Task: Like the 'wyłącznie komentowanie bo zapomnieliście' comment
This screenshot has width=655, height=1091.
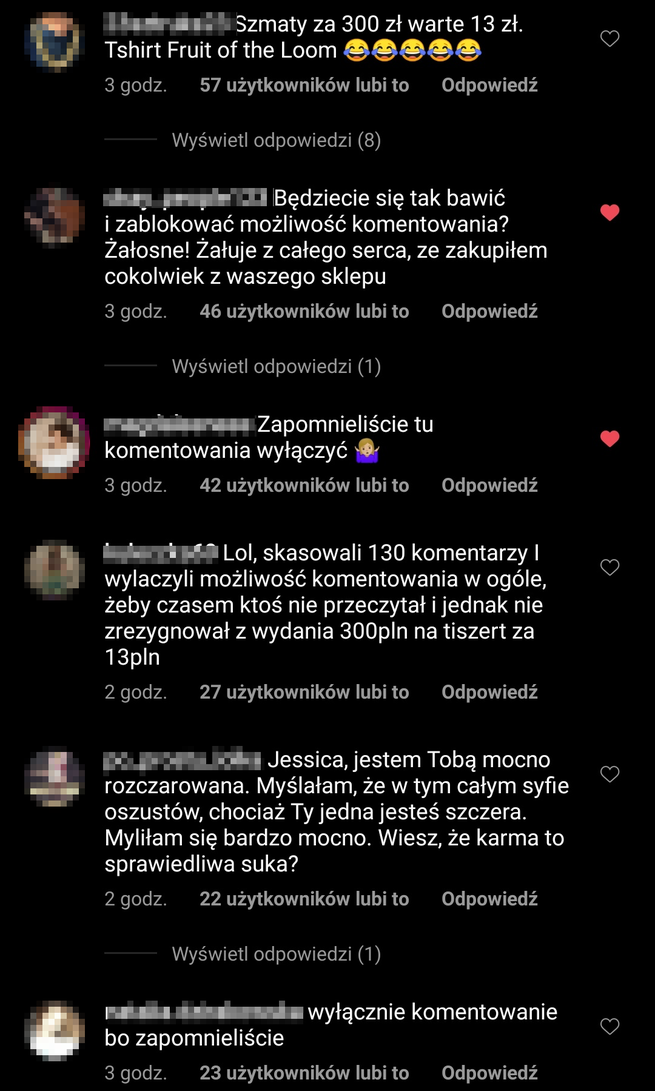Action: point(609,1026)
